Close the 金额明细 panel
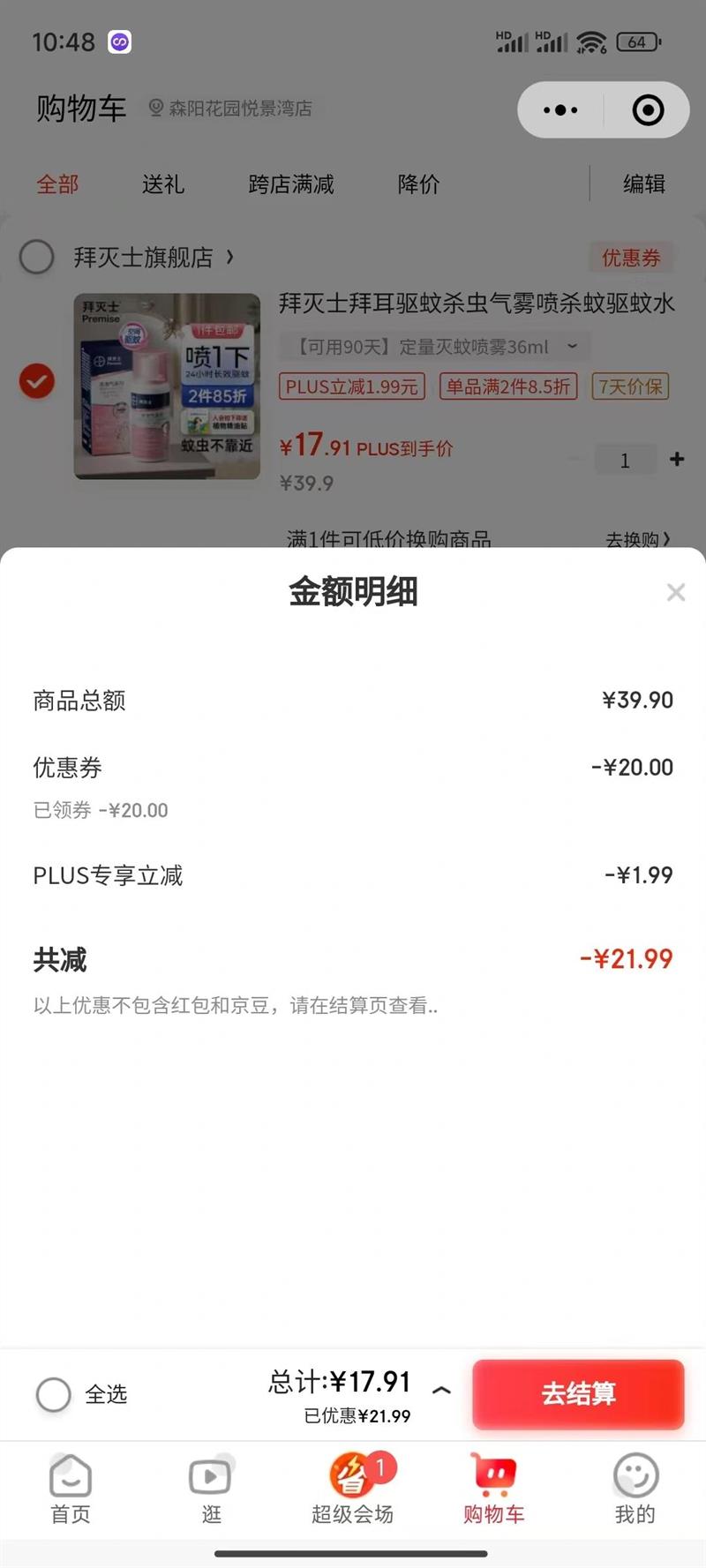The width and height of the screenshot is (706, 1568). pyautogui.click(x=676, y=592)
